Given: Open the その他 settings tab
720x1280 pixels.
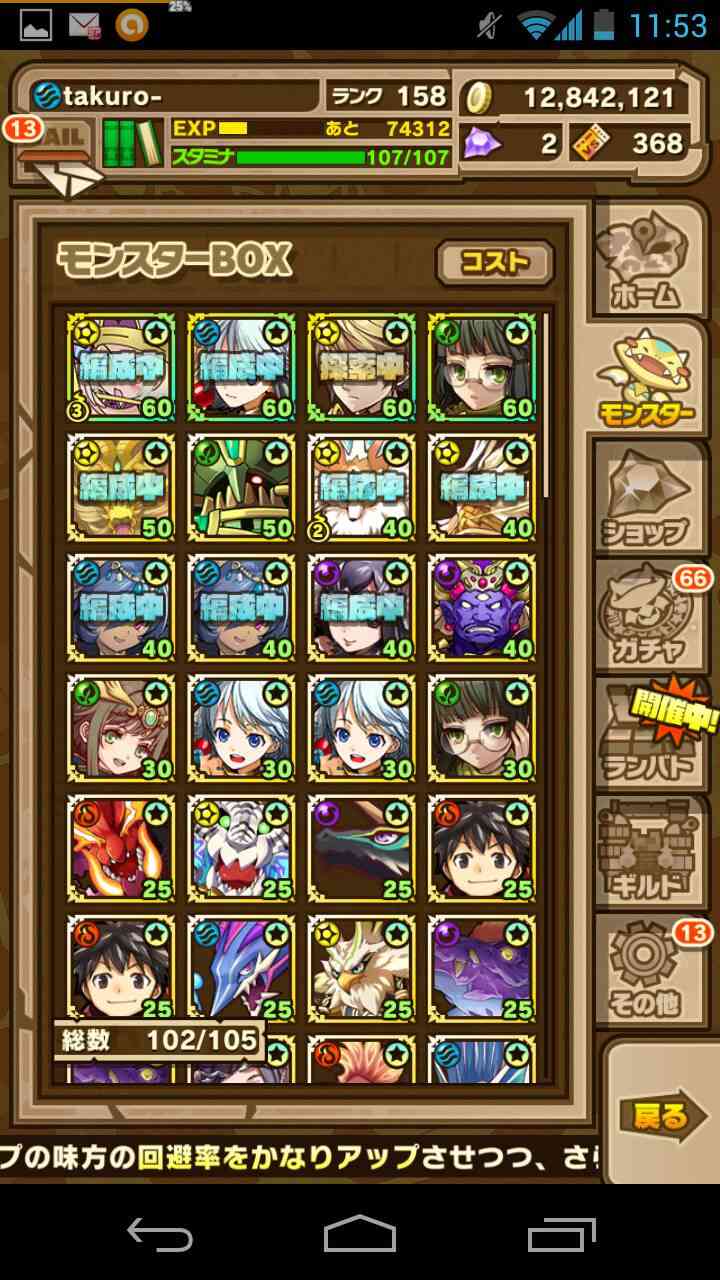Looking at the screenshot, I should (649, 971).
